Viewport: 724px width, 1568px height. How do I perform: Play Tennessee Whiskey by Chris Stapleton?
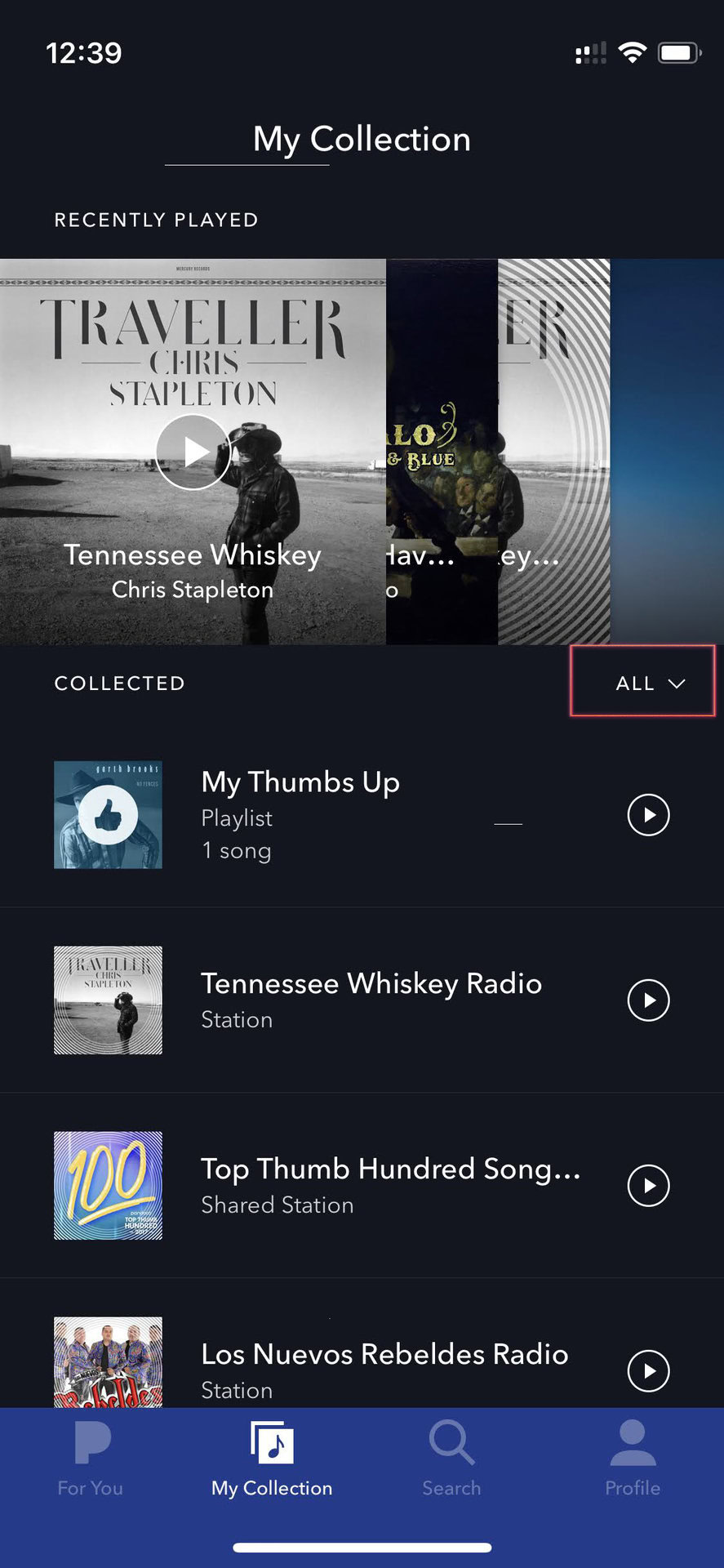(x=193, y=452)
